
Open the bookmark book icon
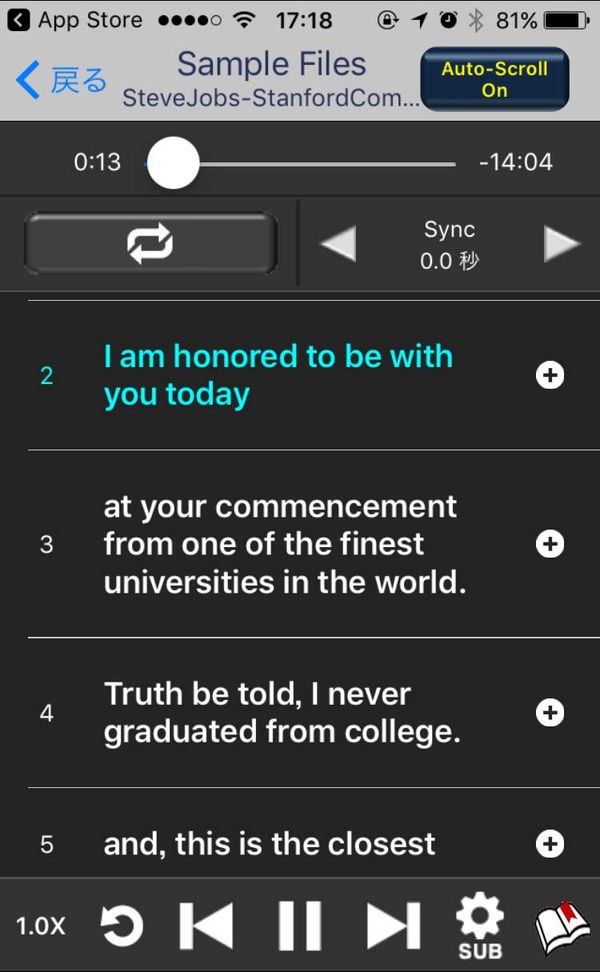(563, 927)
